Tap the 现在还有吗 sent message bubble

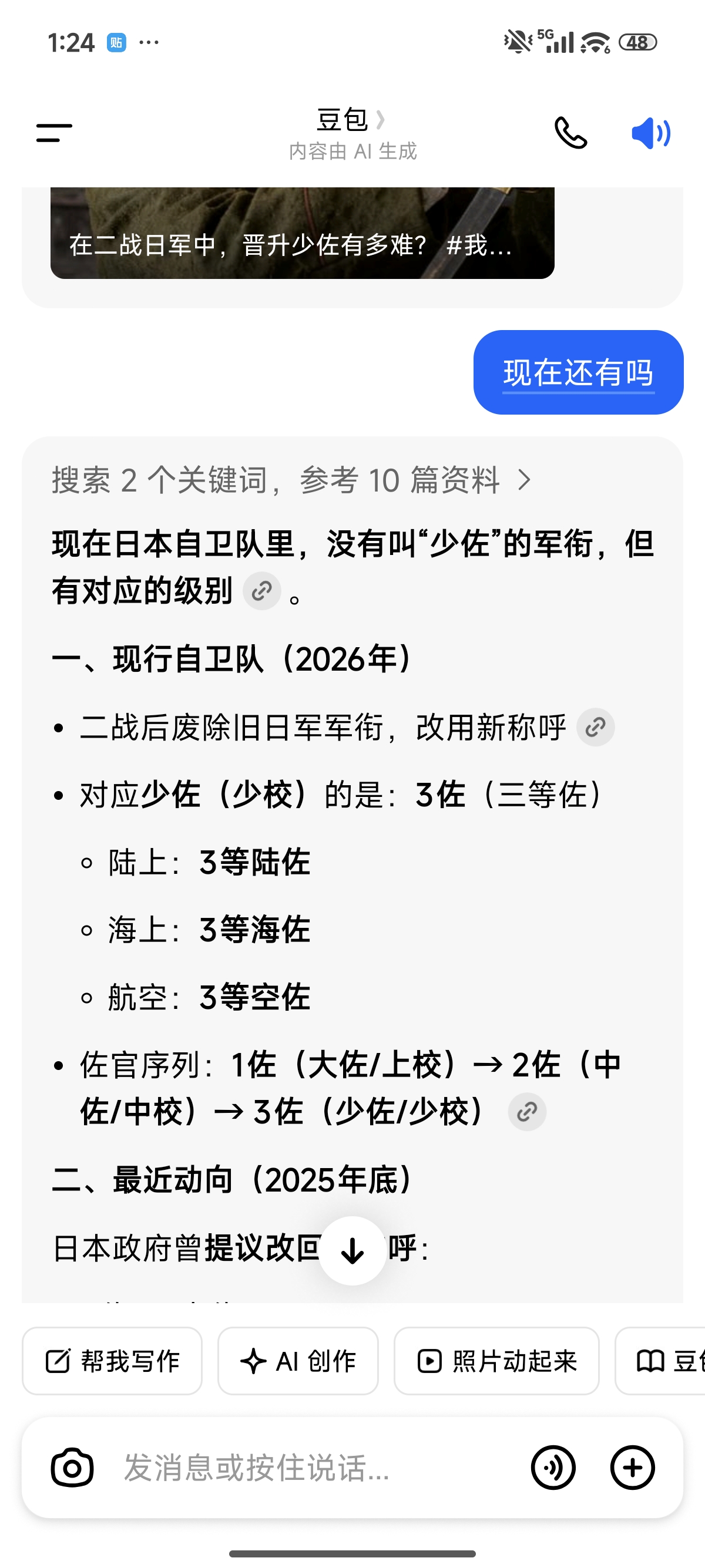coord(578,372)
